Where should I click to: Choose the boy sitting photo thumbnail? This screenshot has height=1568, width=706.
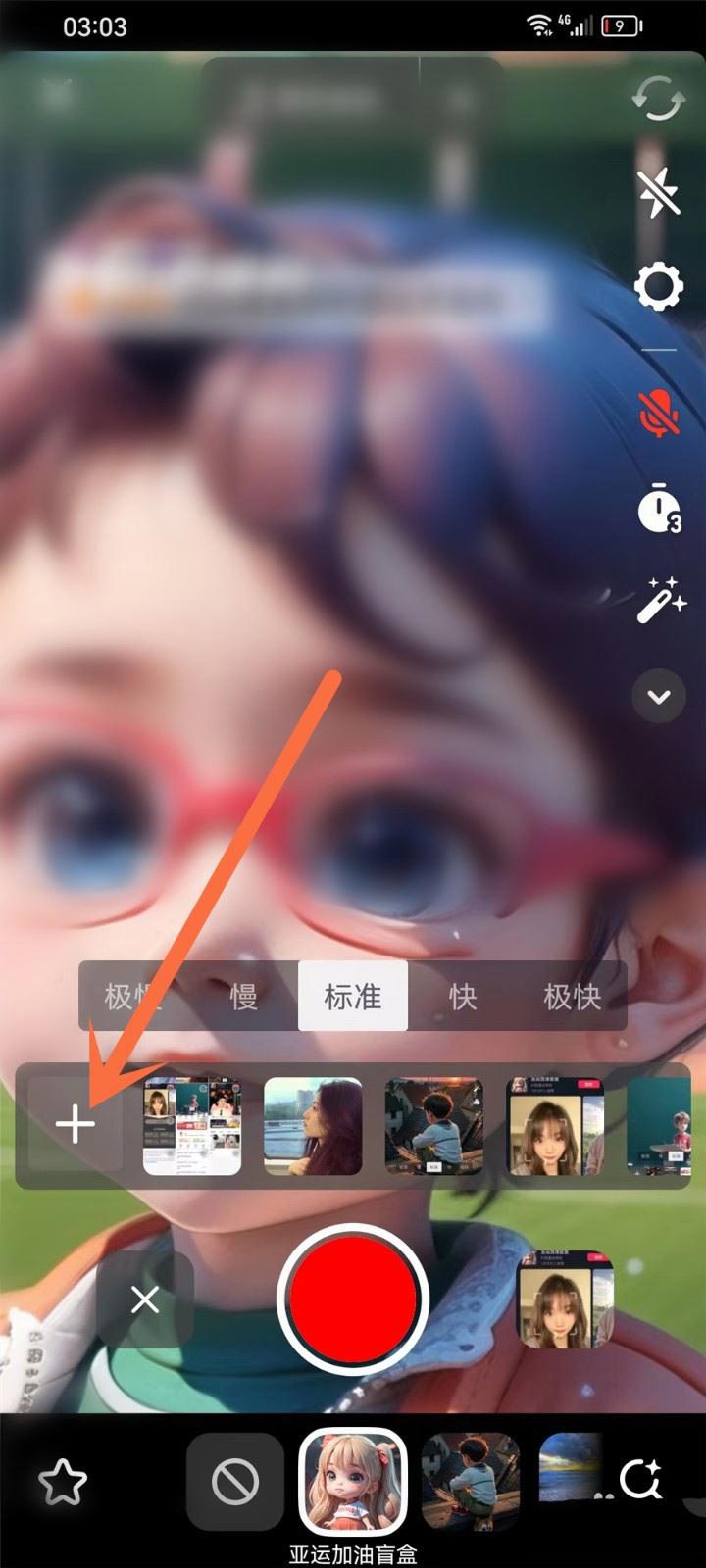coord(434,1126)
